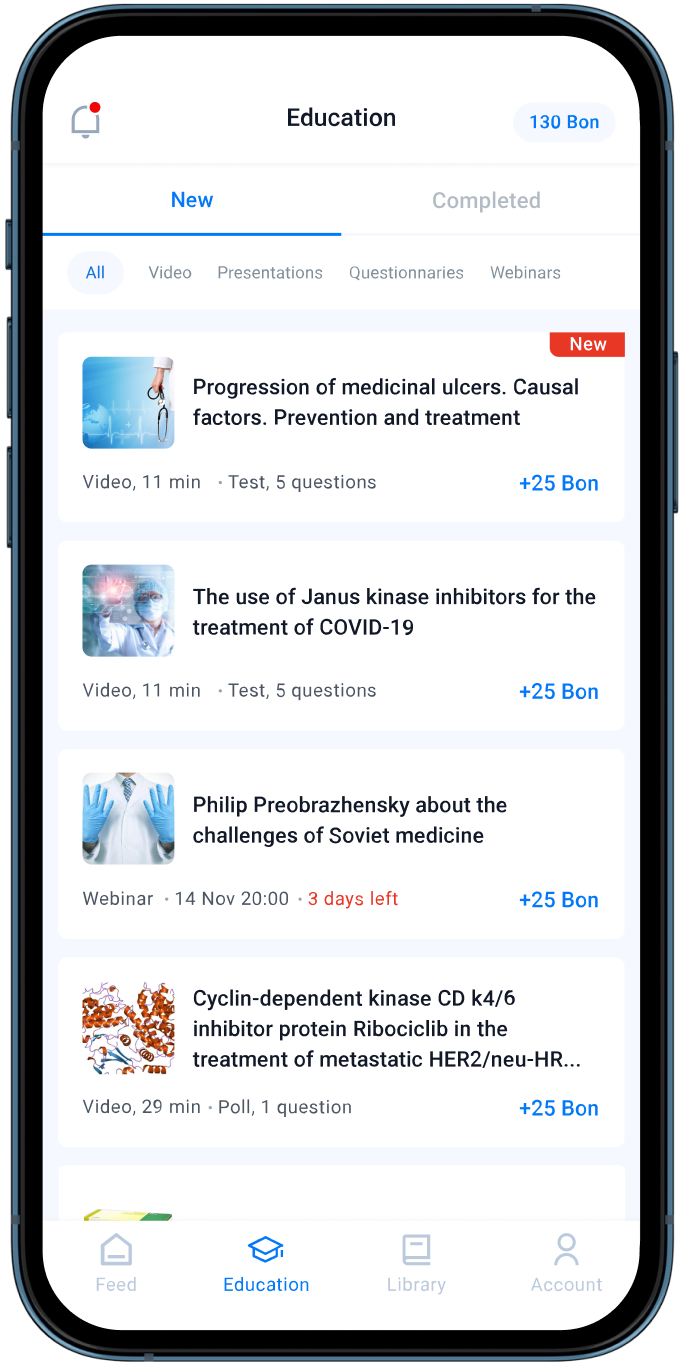Tap the 130 Bon balance chip

[x=564, y=122]
